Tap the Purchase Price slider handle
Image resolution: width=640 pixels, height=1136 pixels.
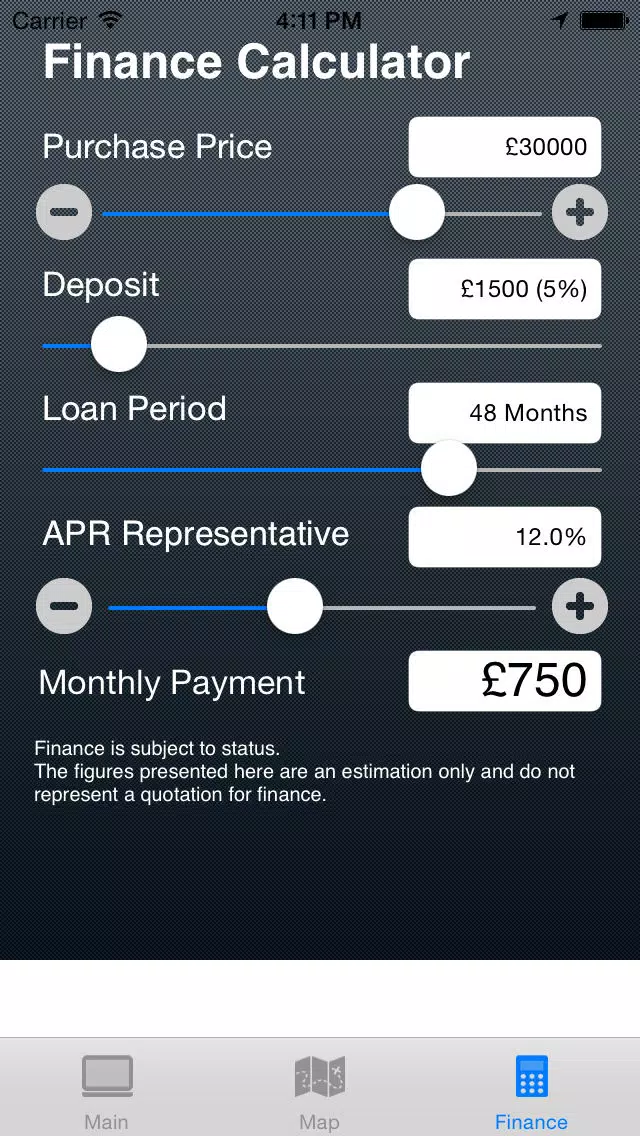[x=416, y=212]
